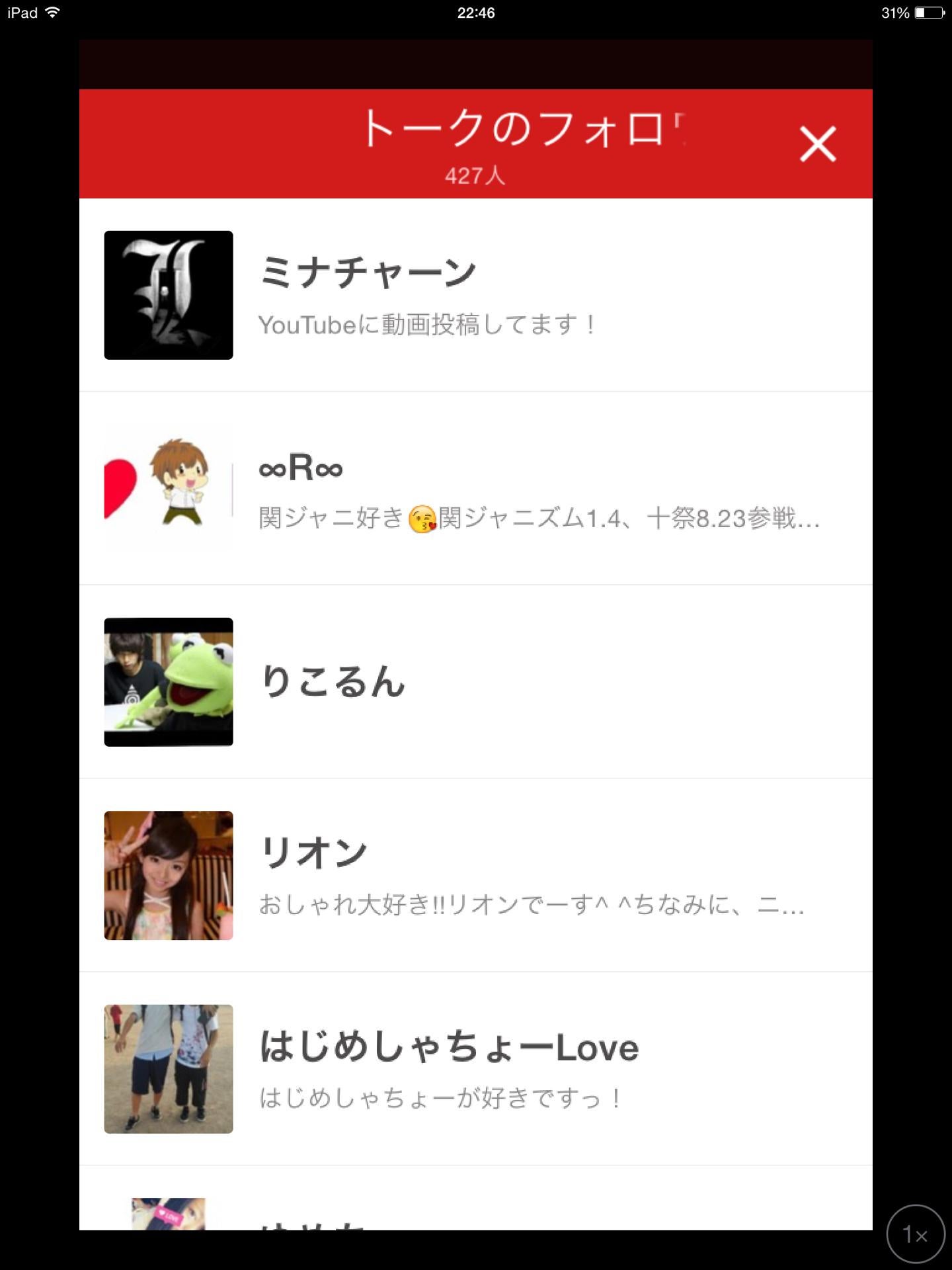Toggle the 1x zoom scale button
The width and height of the screenshot is (952, 1270).
(916, 1234)
